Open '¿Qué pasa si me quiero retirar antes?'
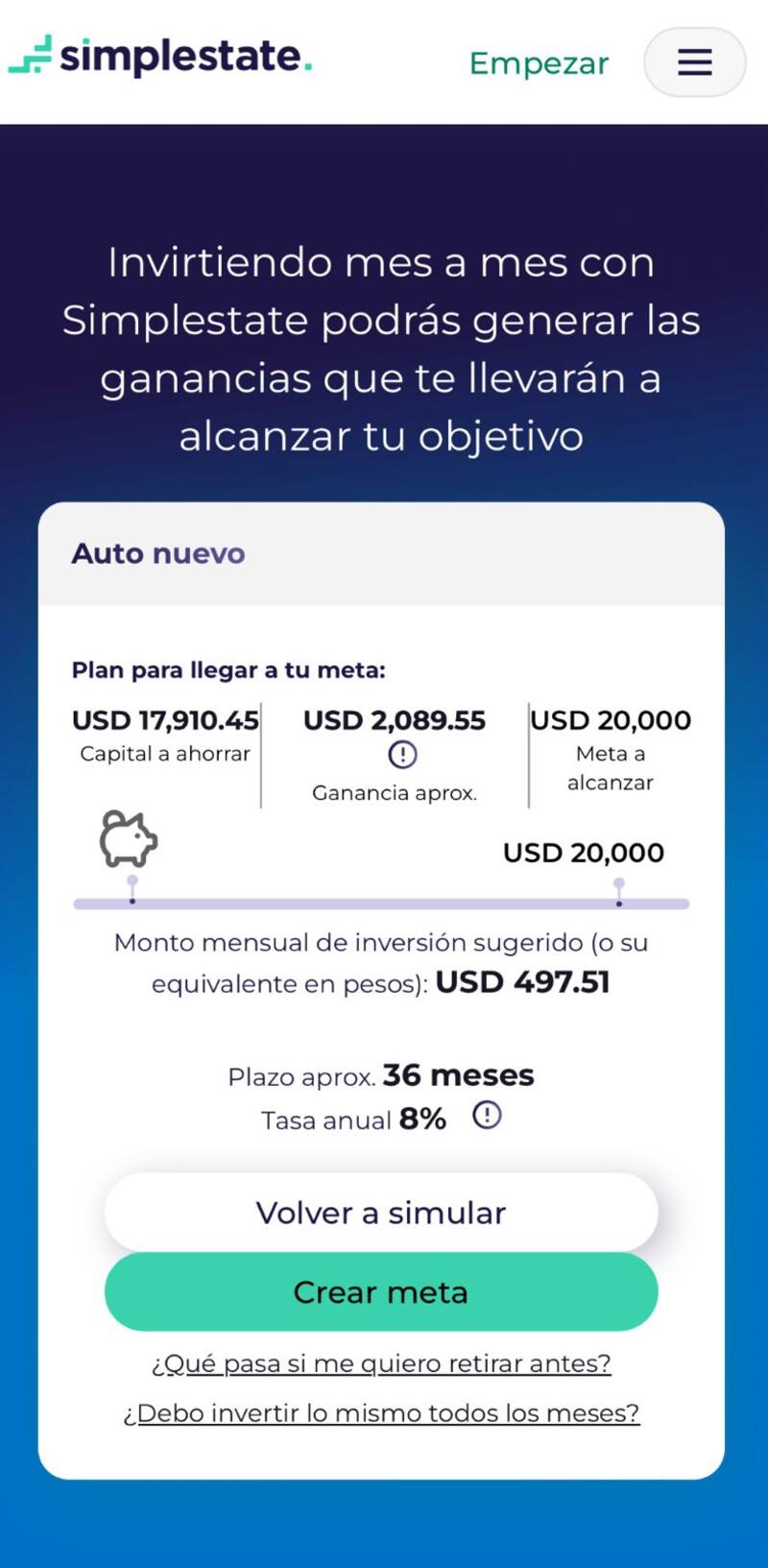768x1568 pixels. (381, 1363)
